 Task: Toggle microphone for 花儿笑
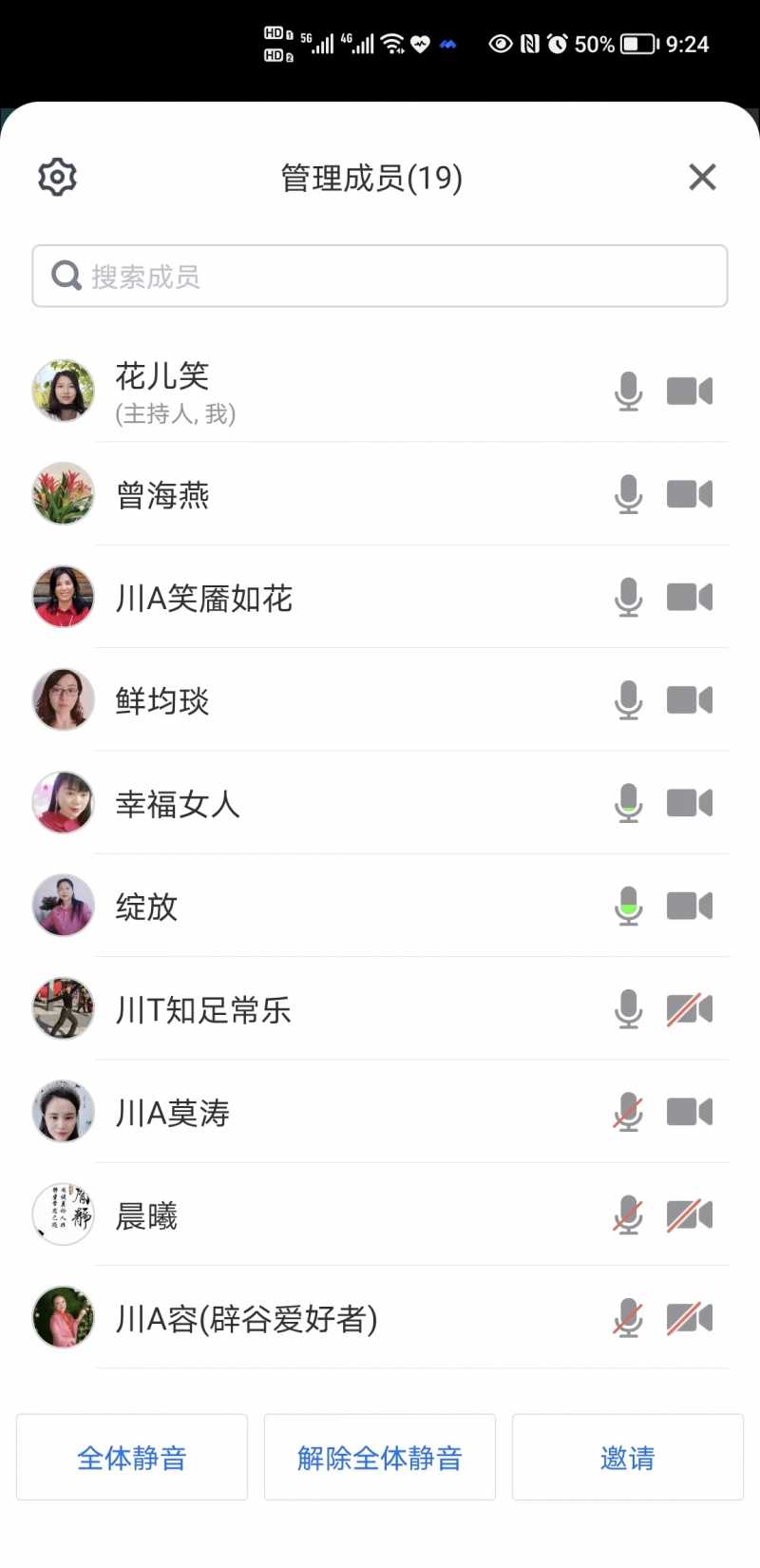click(x=628, y=391)
